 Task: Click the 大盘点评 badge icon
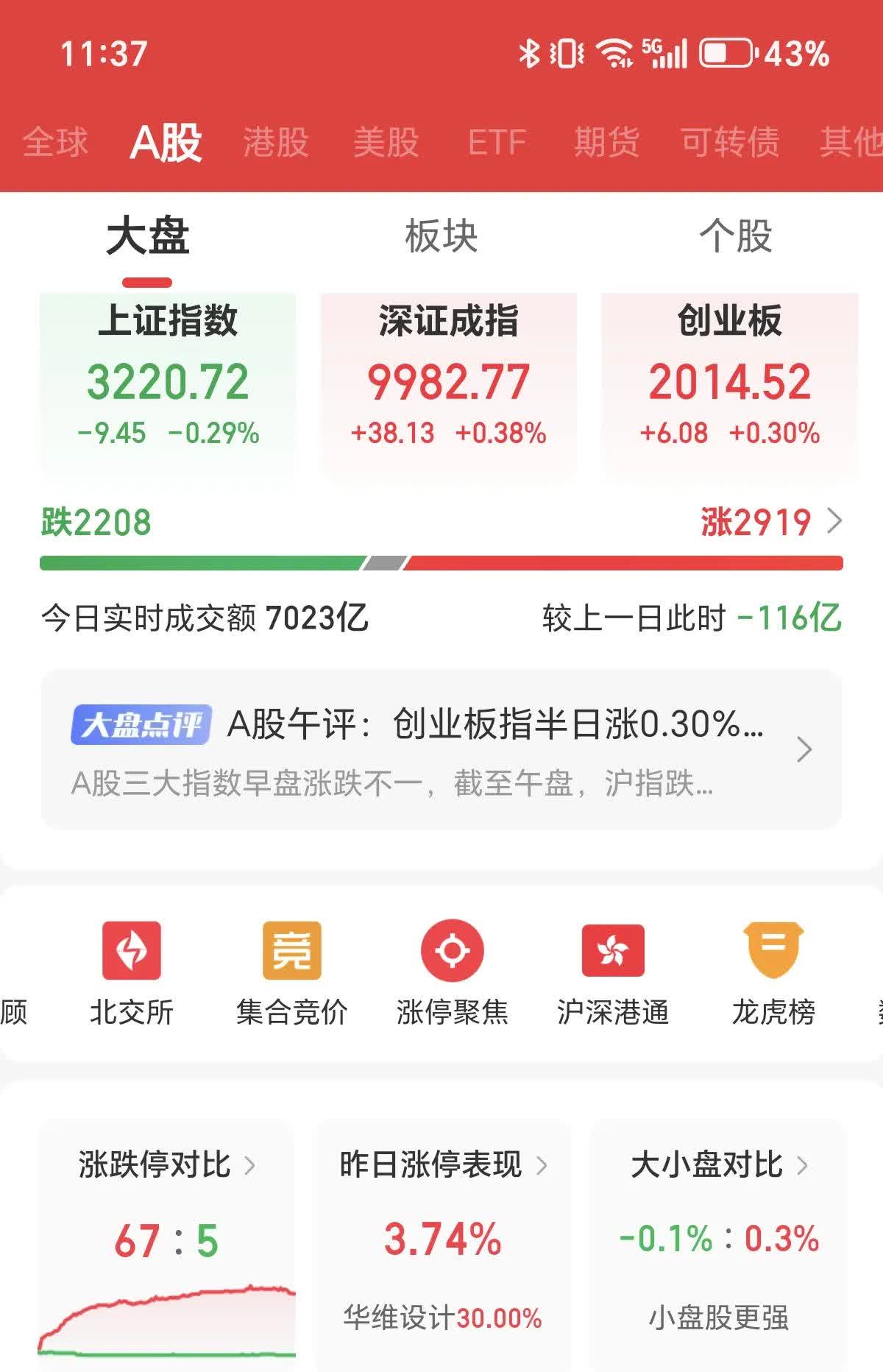click(x=143, y=726)
